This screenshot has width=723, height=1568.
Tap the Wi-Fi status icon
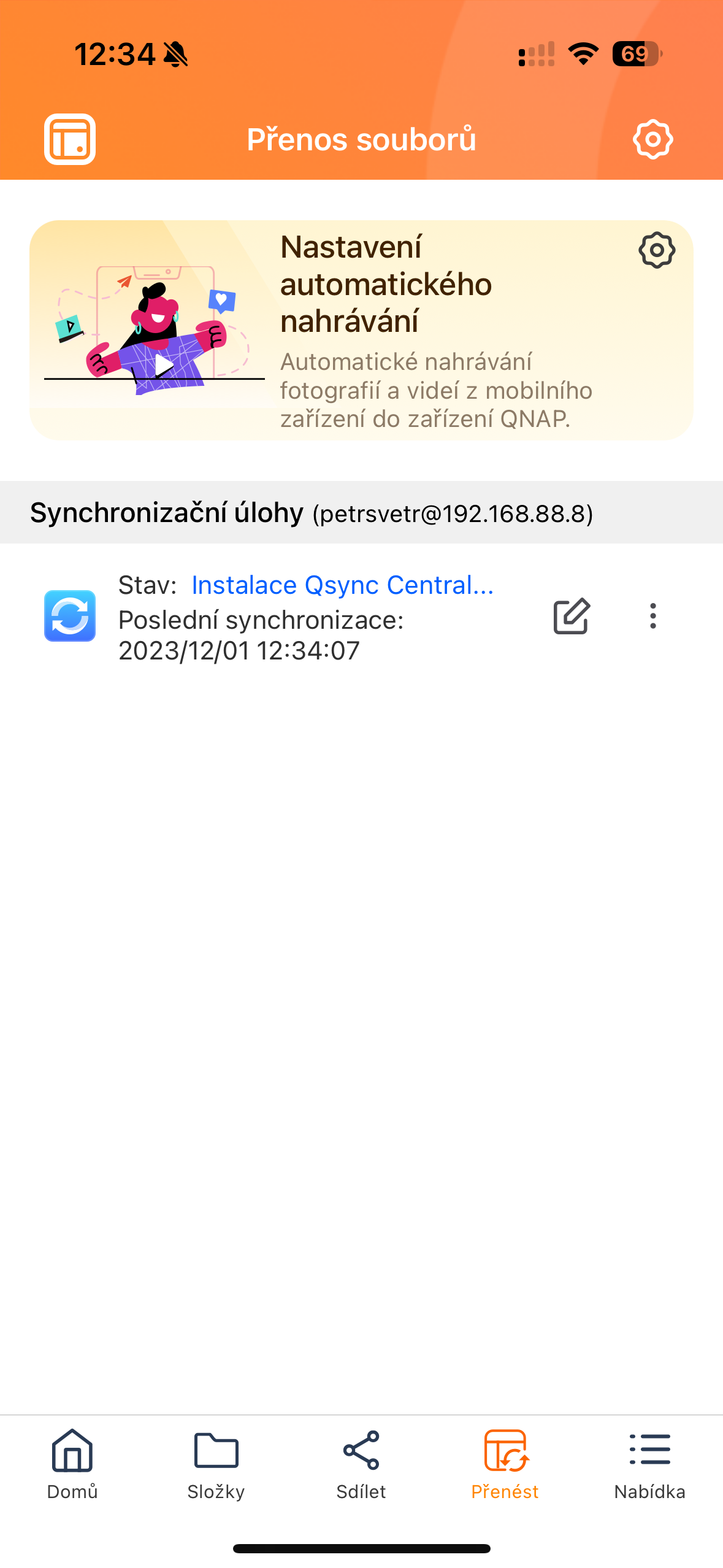pos(583,54)
